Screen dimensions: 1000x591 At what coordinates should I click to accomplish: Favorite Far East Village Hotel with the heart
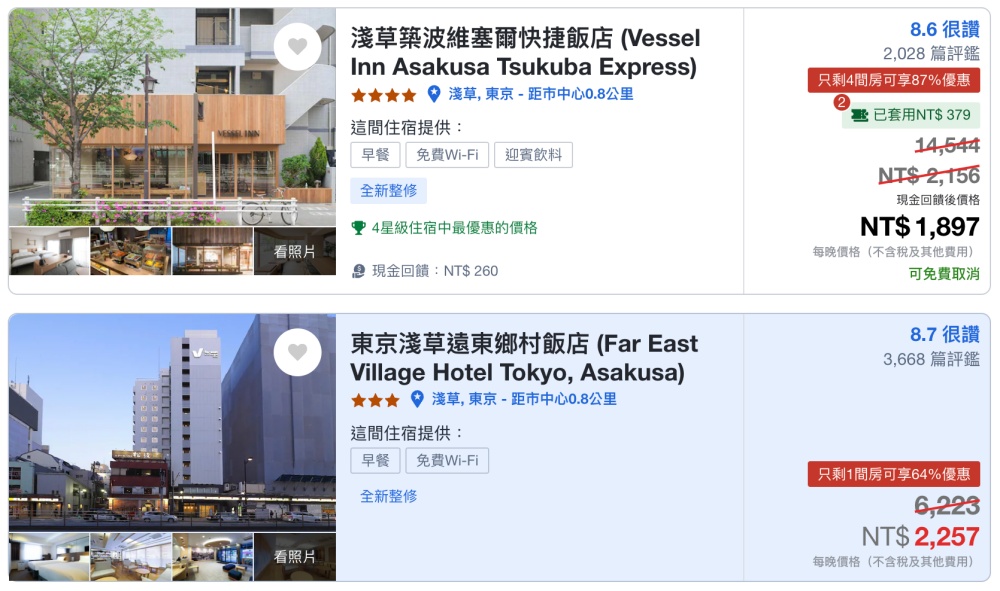(x=297, y=352)
